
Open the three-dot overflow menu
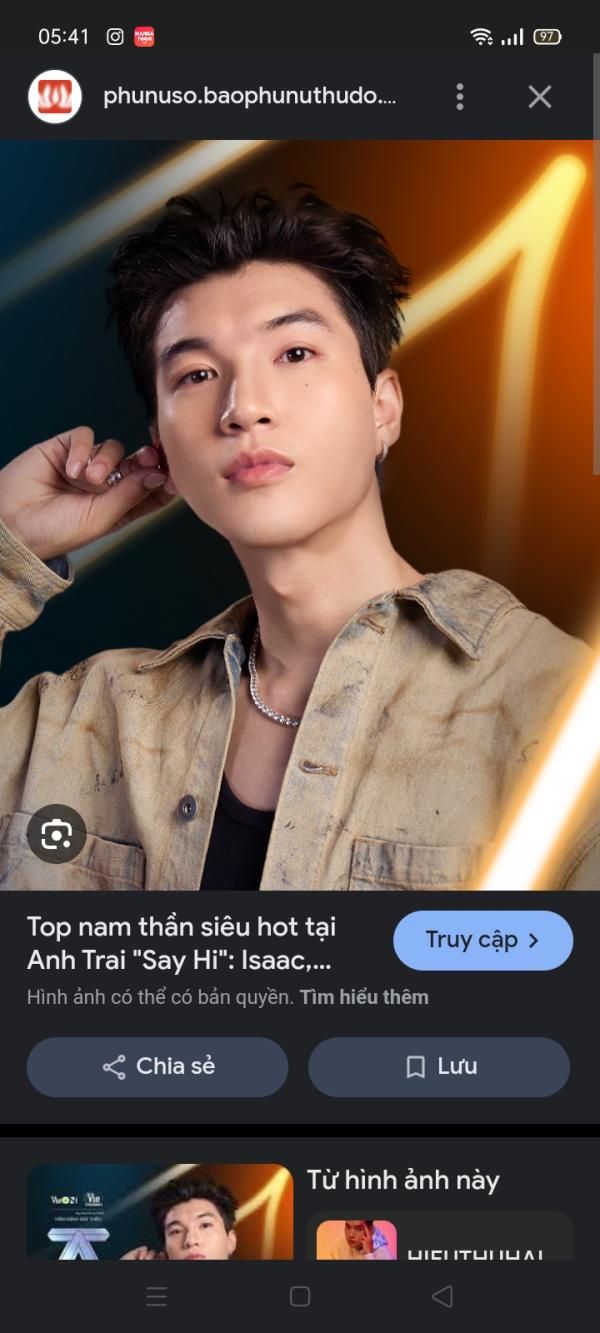pyautogui.click(x=460, y=97)
